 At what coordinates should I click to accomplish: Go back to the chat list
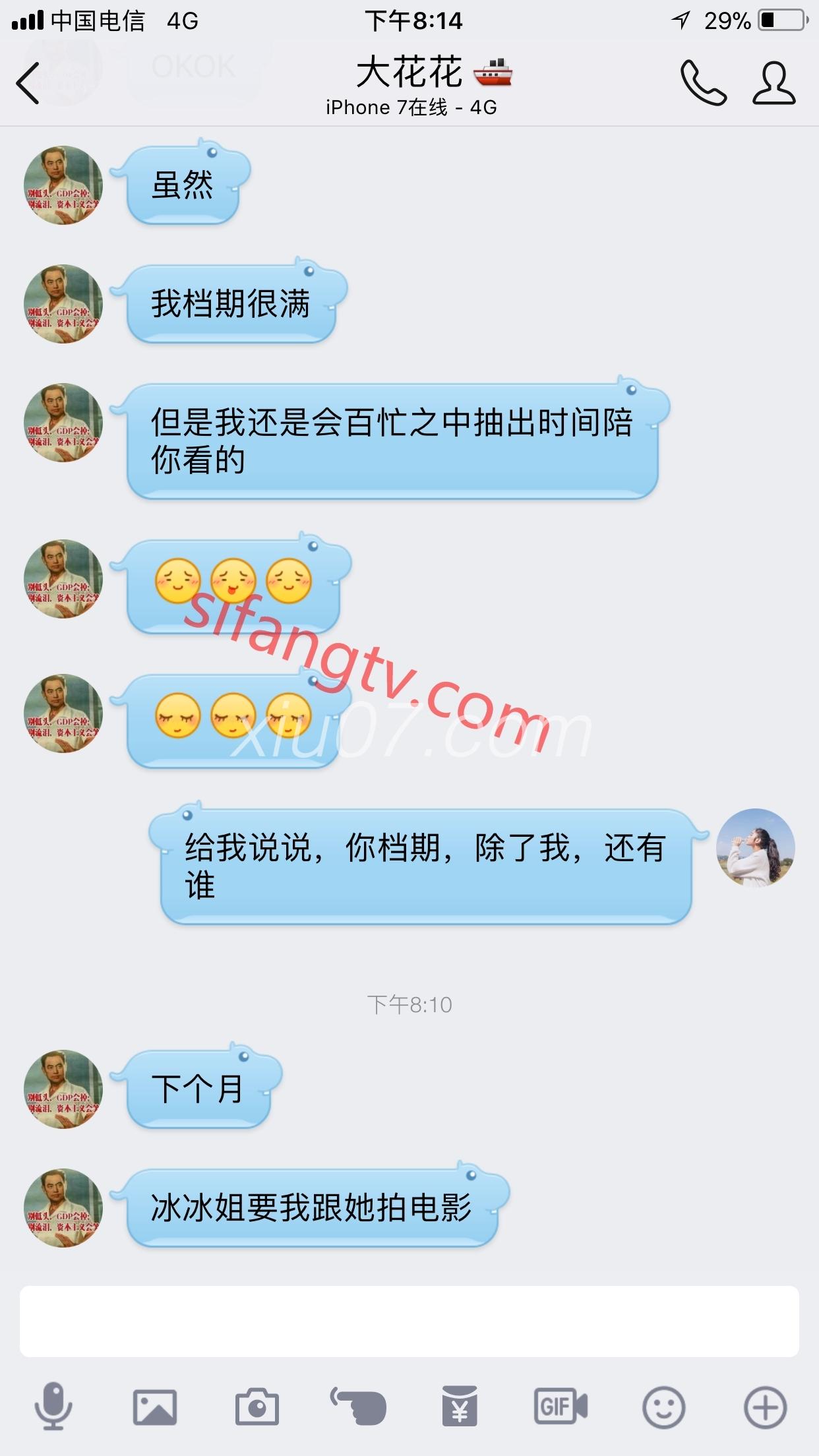click(28, 84)
